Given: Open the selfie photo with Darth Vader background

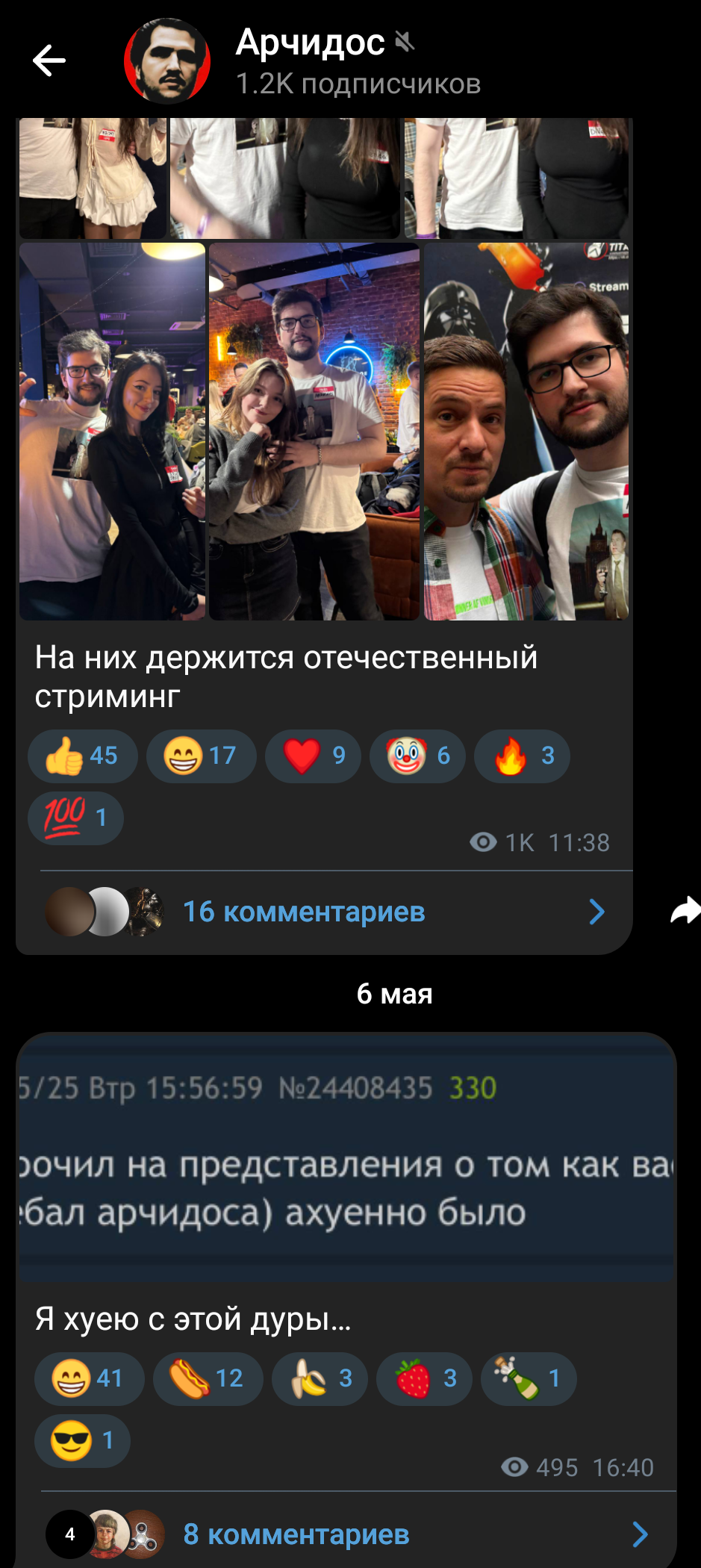Looking at the screenshot, I should pos(526,432).
